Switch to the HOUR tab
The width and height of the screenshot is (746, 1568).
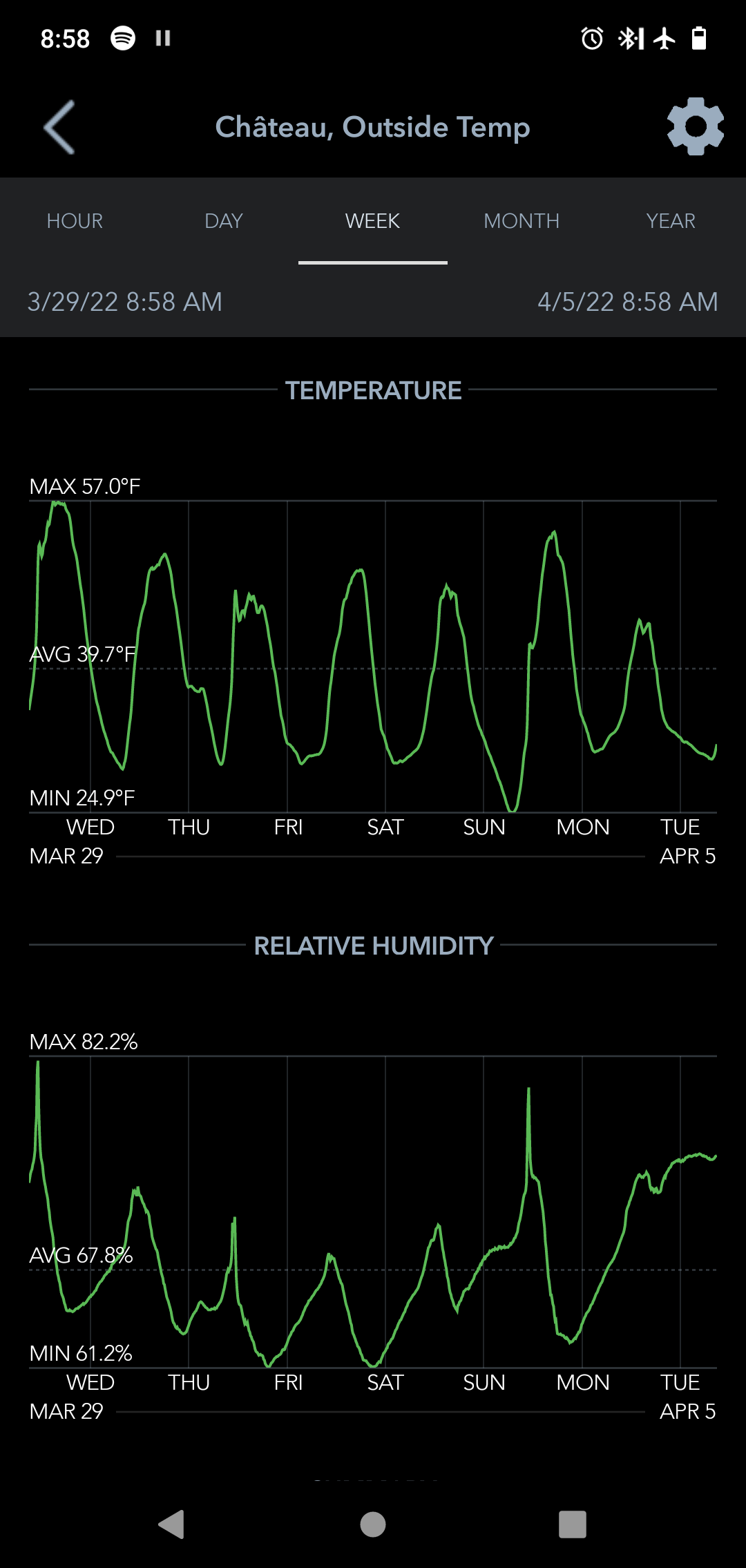[75, 221]
